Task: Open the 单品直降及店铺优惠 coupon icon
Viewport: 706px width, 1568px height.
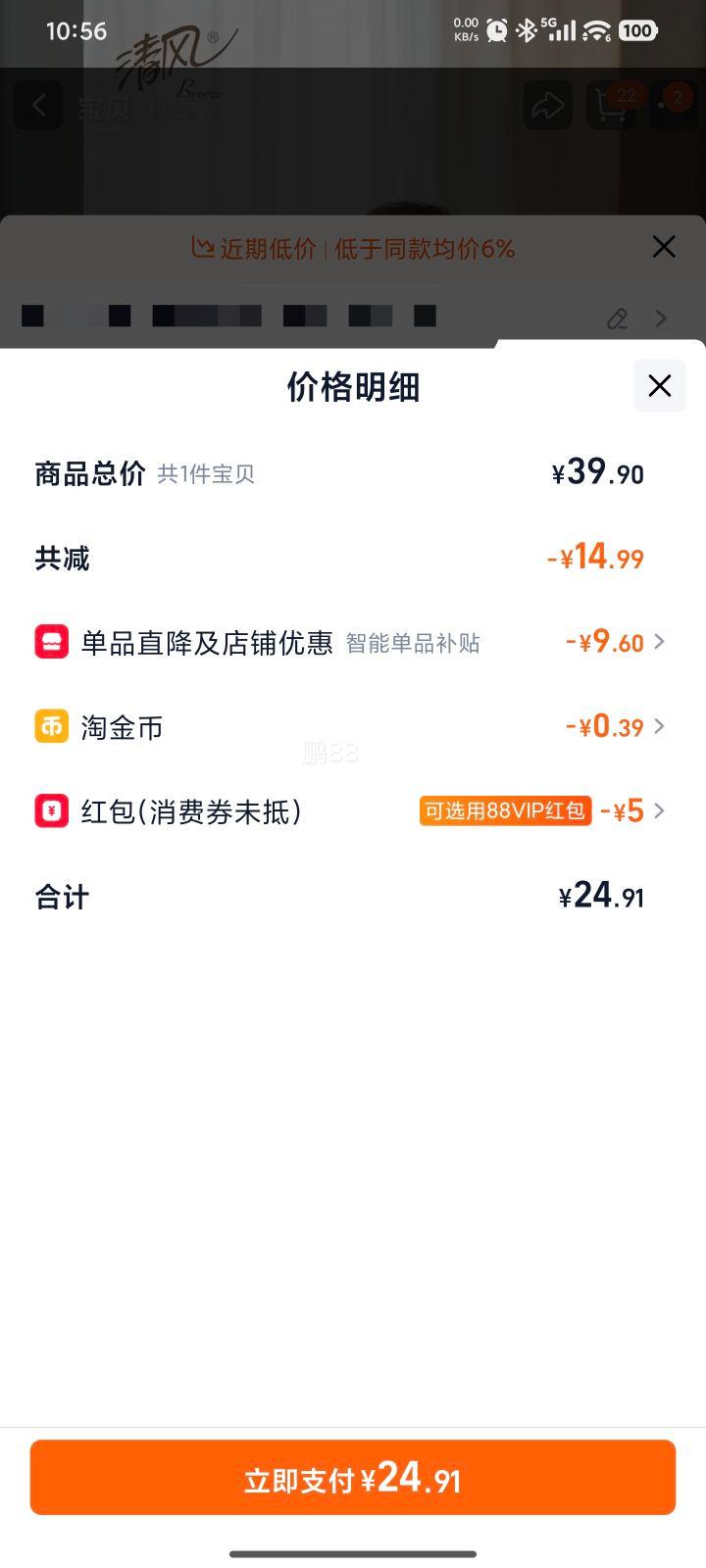Action: 52,642
